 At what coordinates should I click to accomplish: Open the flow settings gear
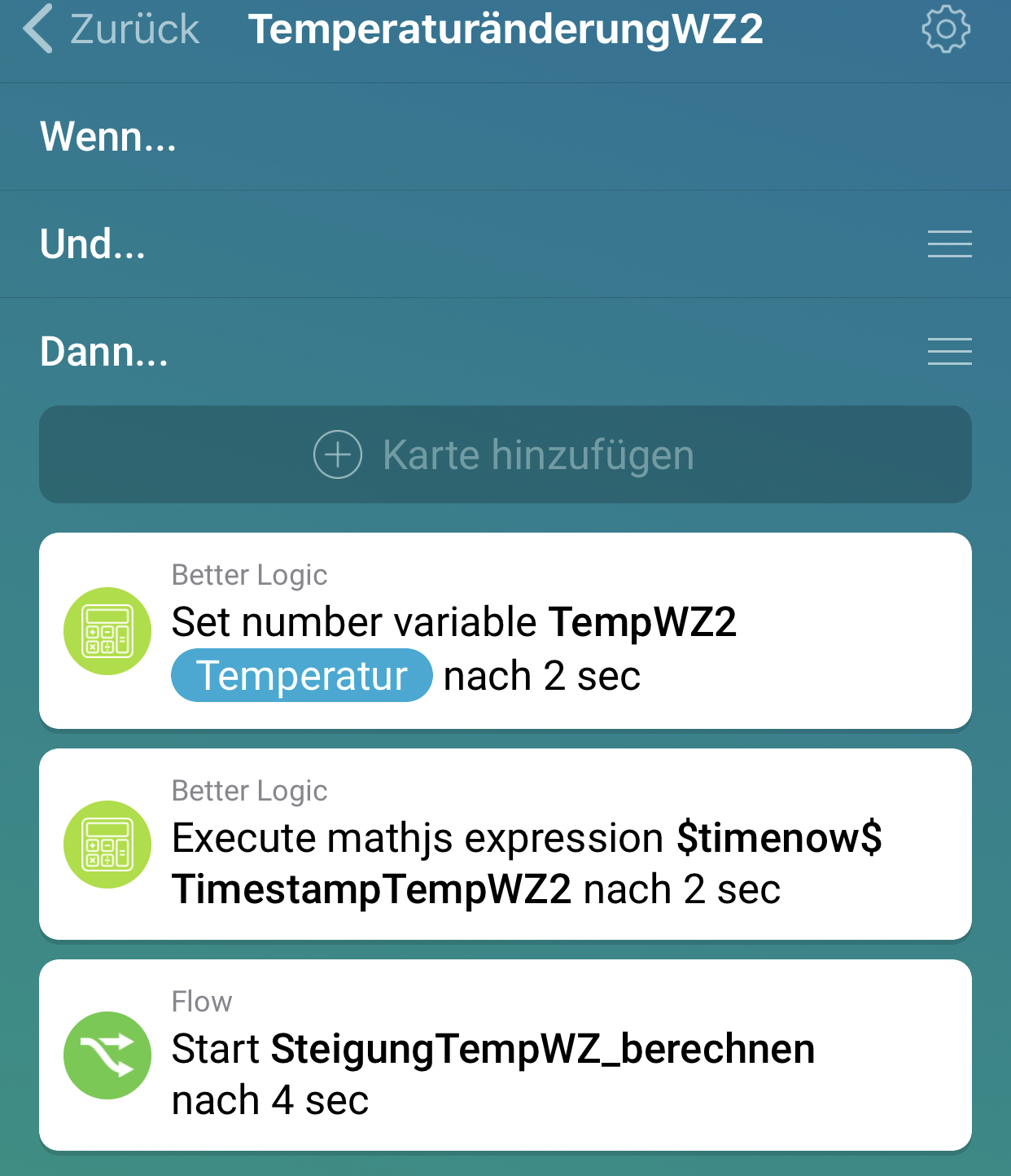(946, 30)
